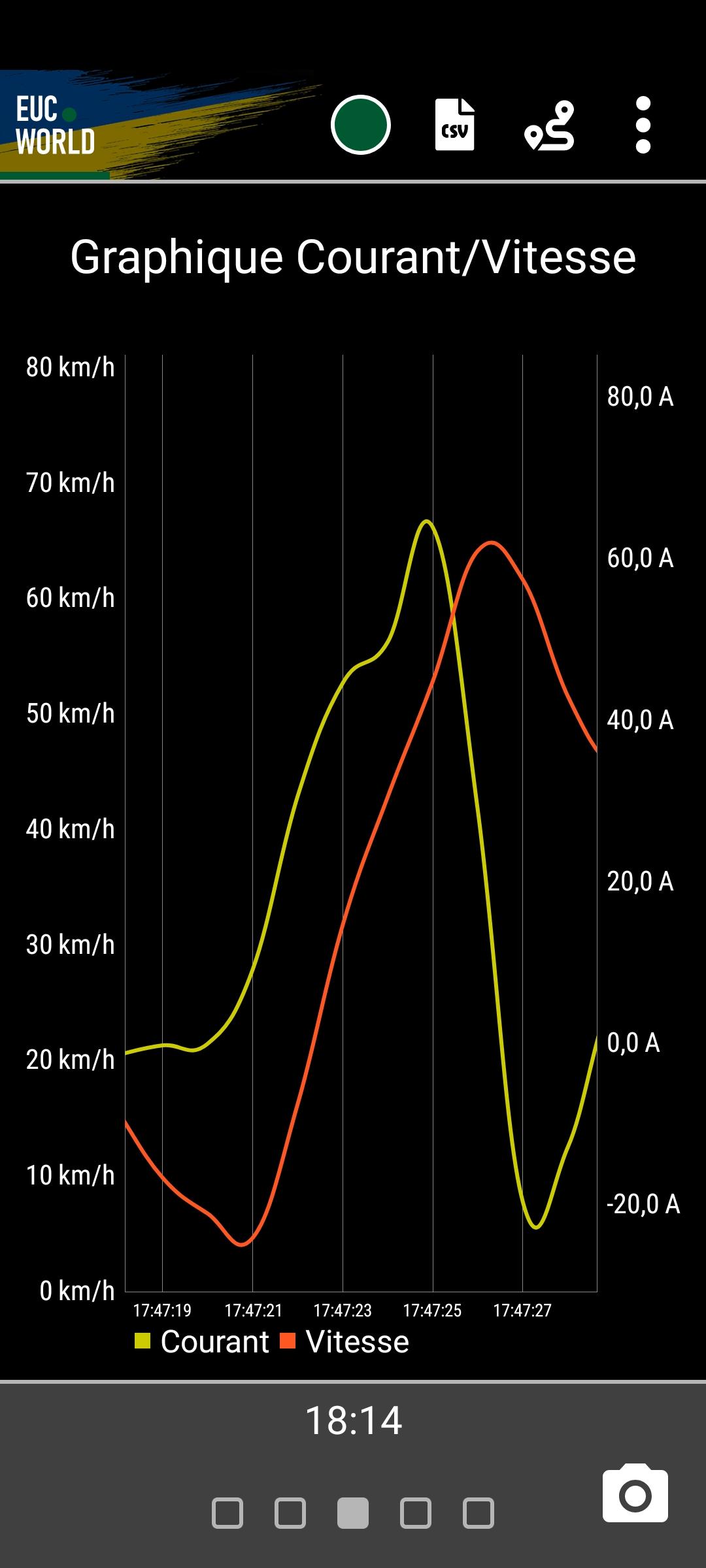Jump to the last page indicator
The image size is (706, 1568).
coord(479,1513)
